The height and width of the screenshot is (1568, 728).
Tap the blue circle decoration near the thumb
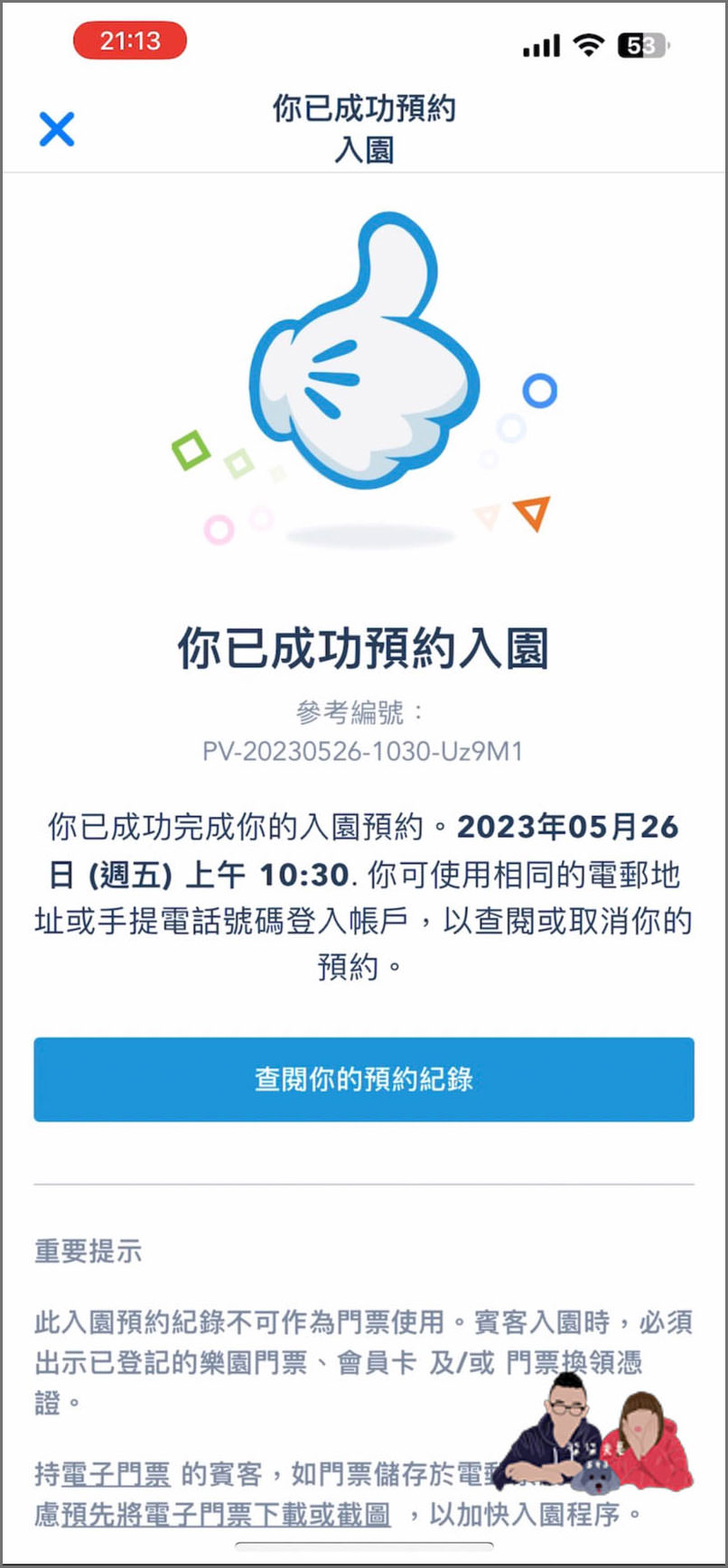click(541, 390)
